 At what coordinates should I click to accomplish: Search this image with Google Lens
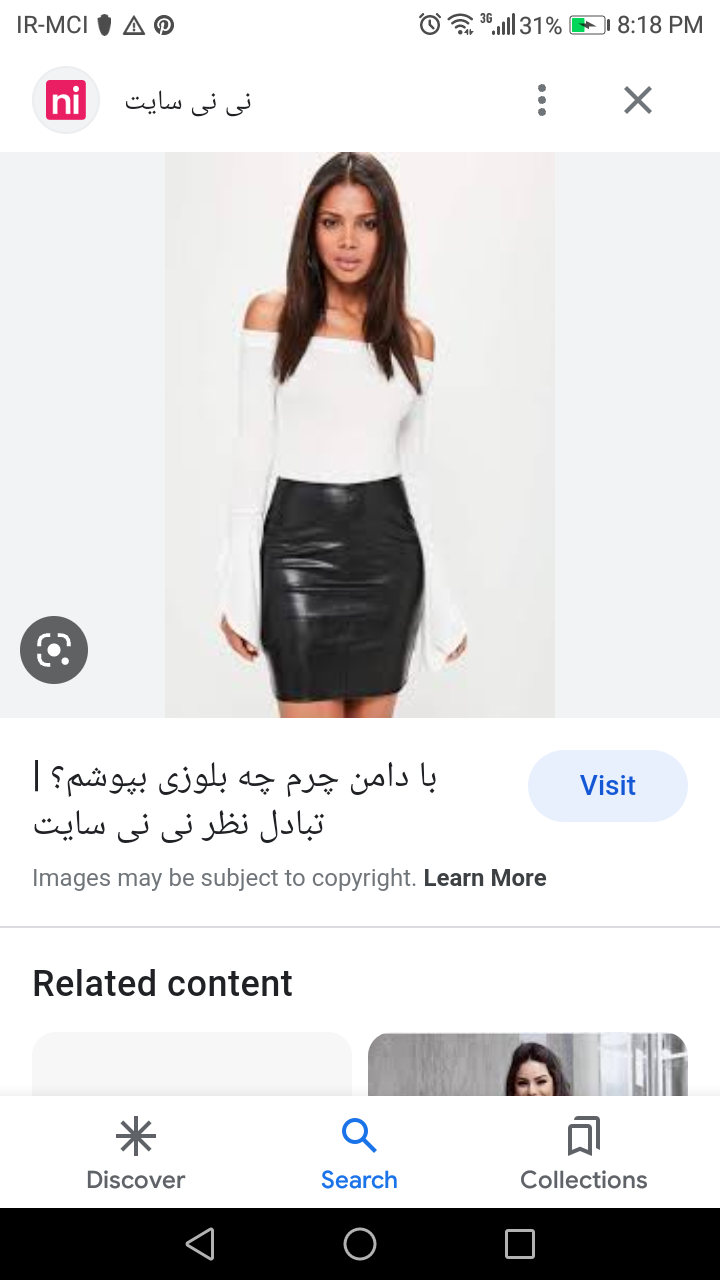tap(54, 650)
